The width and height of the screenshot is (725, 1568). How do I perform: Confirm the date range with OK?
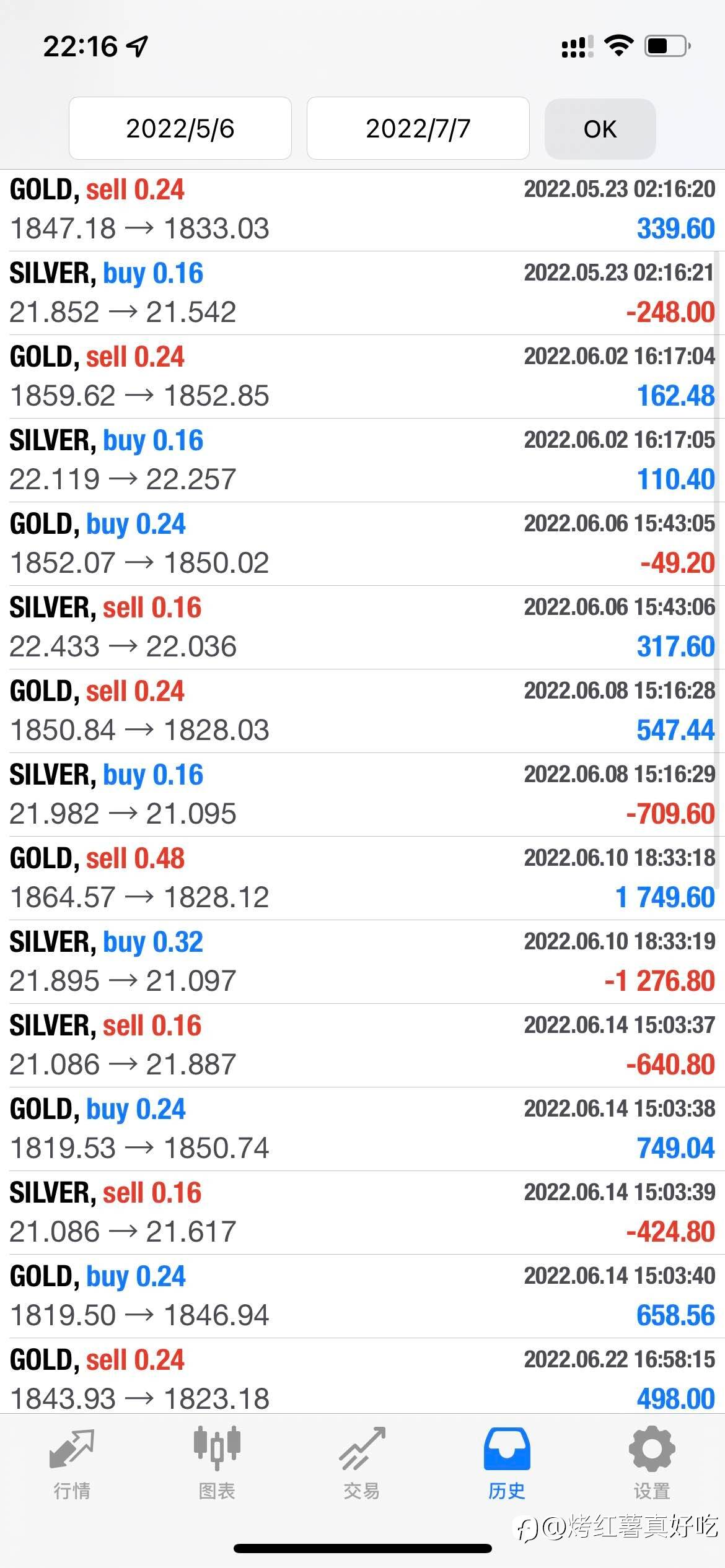pyautogui.click(x=600, y=129)
